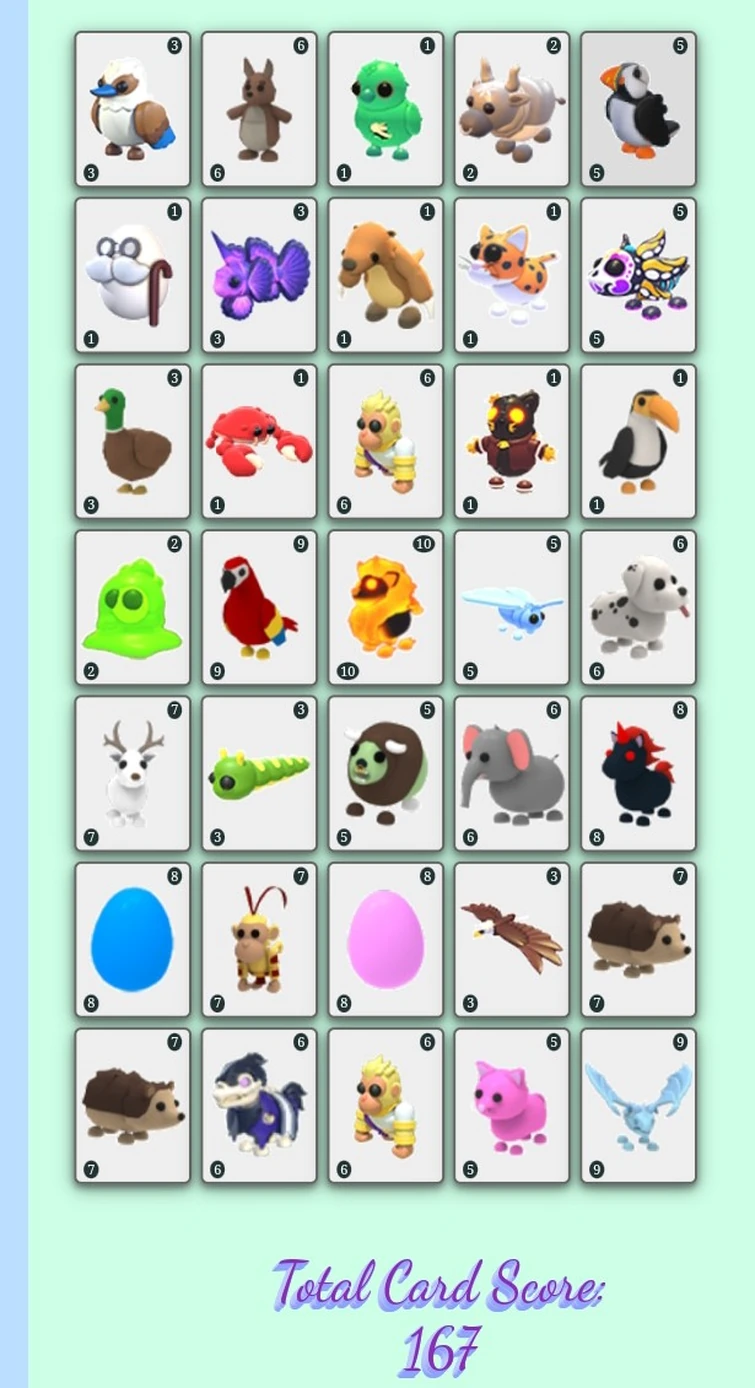Select the pink cat card
This screenshot has width=755, height=1388.
[512, 1106]
